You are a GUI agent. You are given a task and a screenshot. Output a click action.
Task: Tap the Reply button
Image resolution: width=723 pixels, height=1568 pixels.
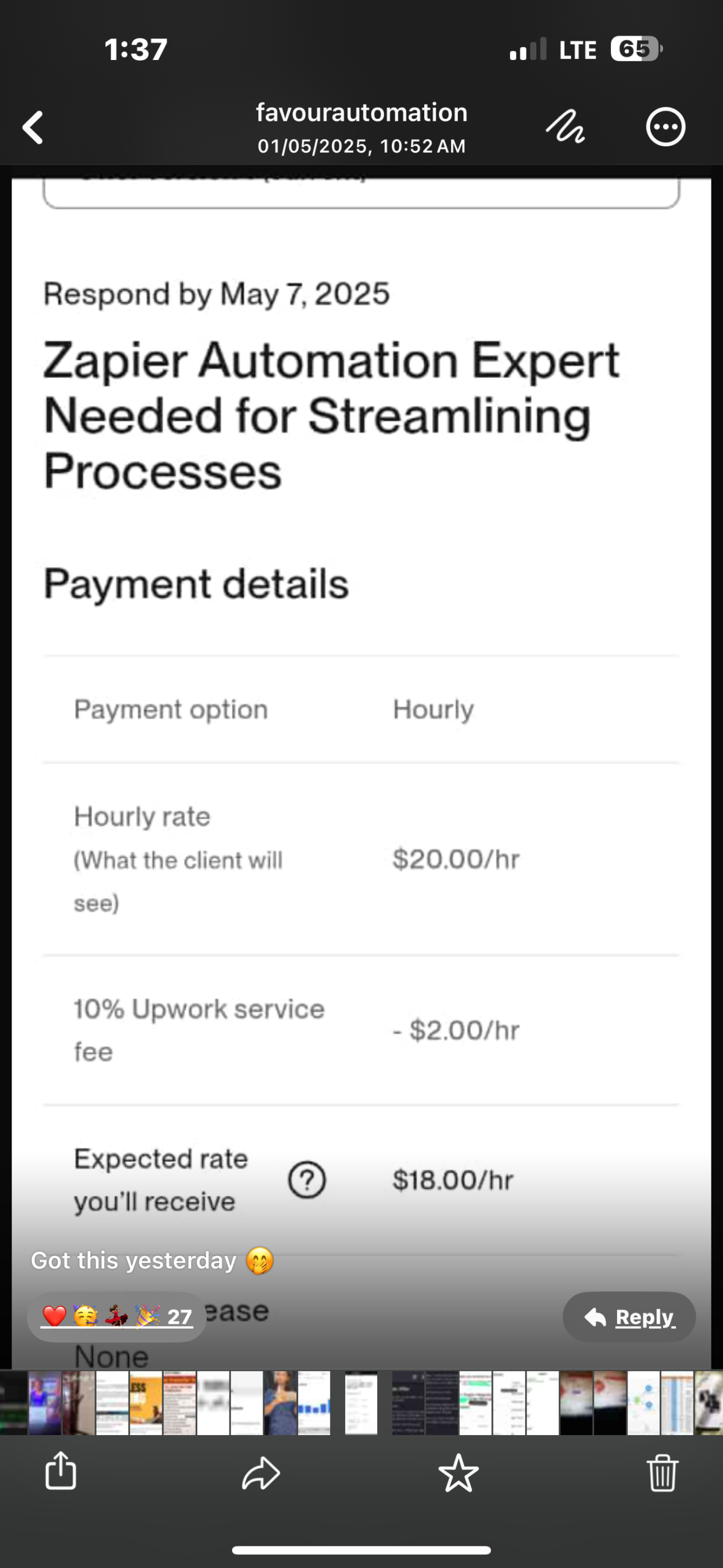[629, 1317]
